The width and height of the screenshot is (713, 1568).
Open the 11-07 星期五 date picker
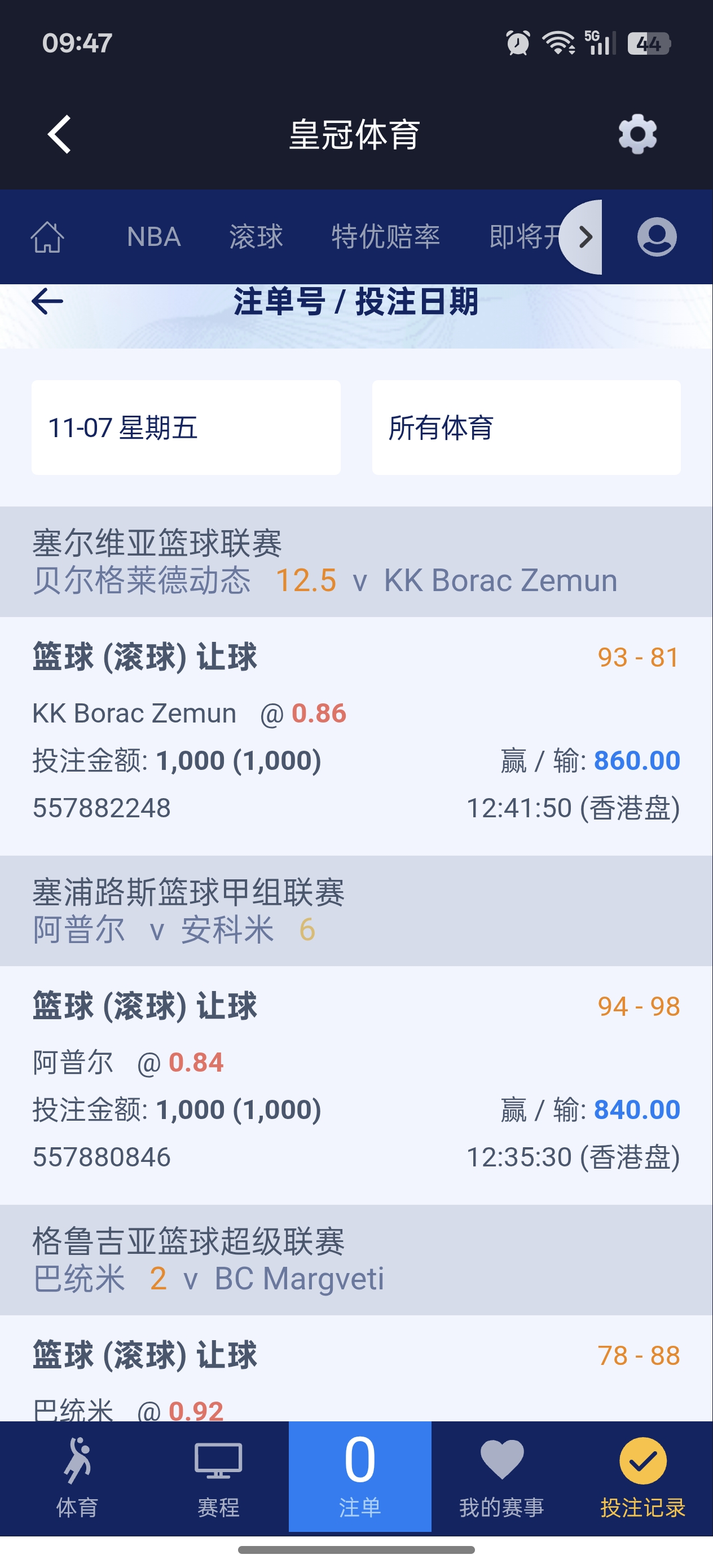tap(186, 428)
